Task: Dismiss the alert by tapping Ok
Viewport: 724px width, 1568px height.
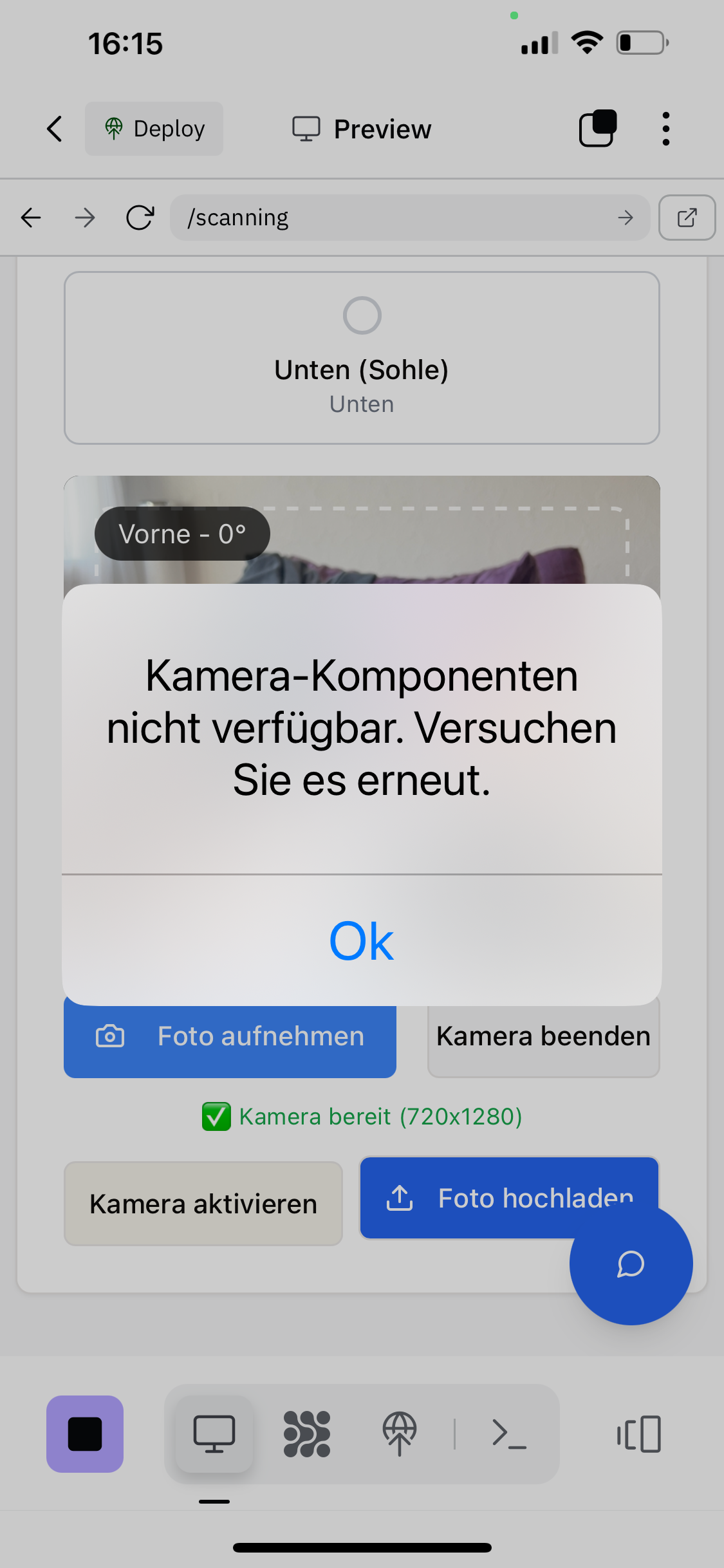Action: (x=361, y=941)
